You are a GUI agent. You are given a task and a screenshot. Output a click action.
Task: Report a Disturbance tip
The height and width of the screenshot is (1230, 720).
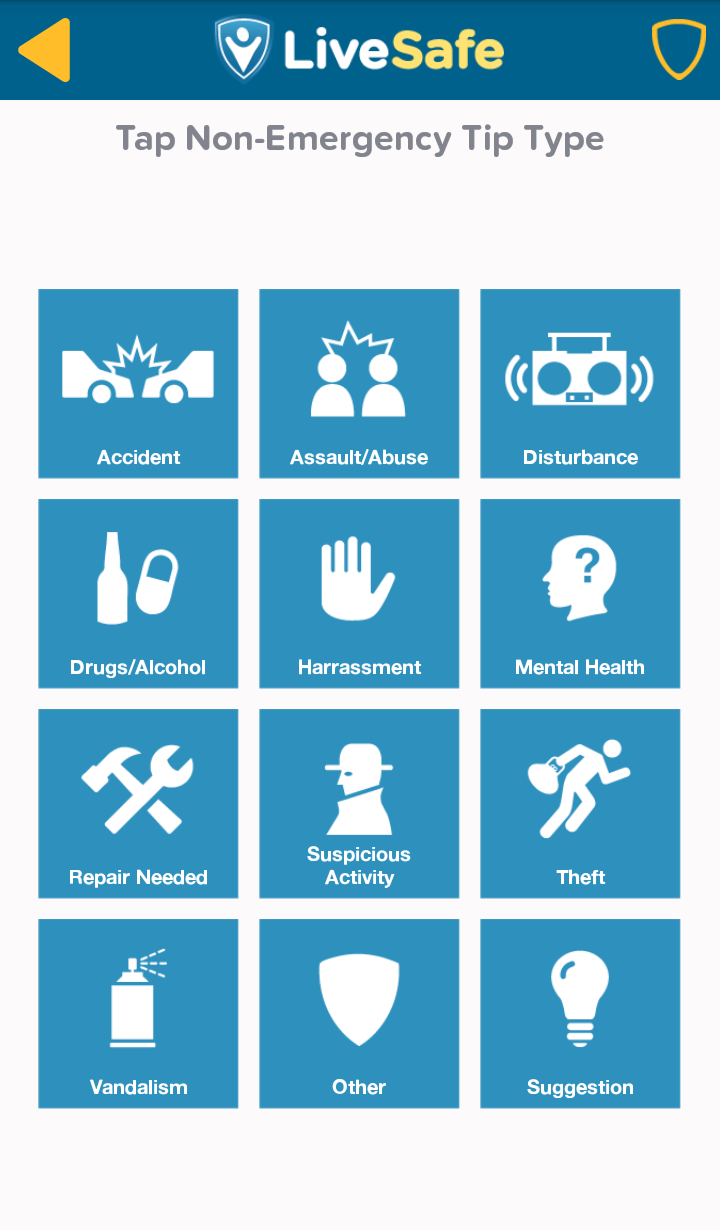pyautogui.click(x=580, y=384)
